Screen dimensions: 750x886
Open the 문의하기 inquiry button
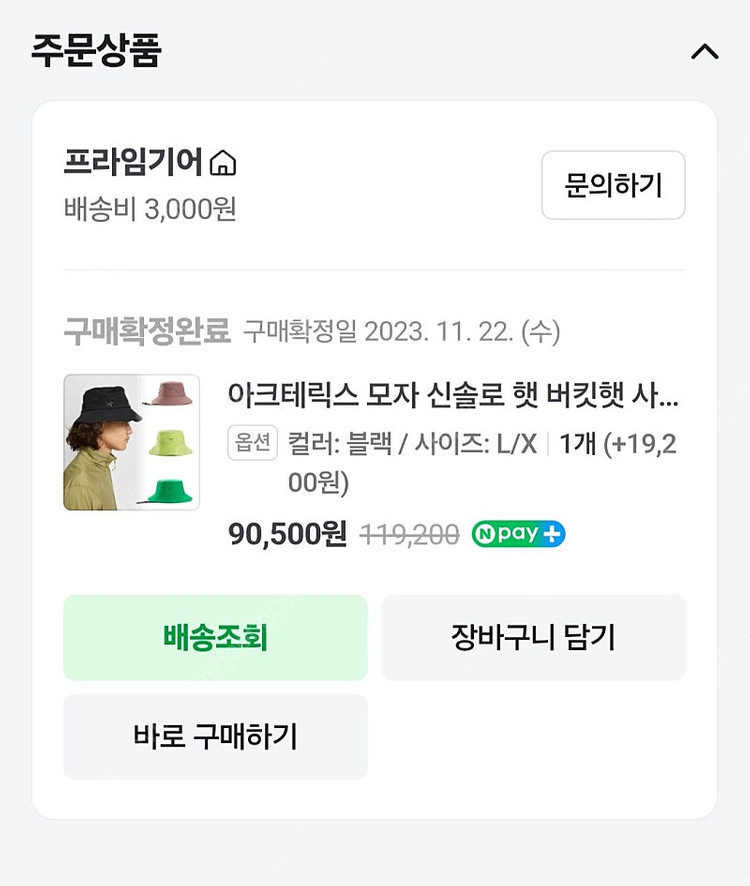[x=612, y=186]
